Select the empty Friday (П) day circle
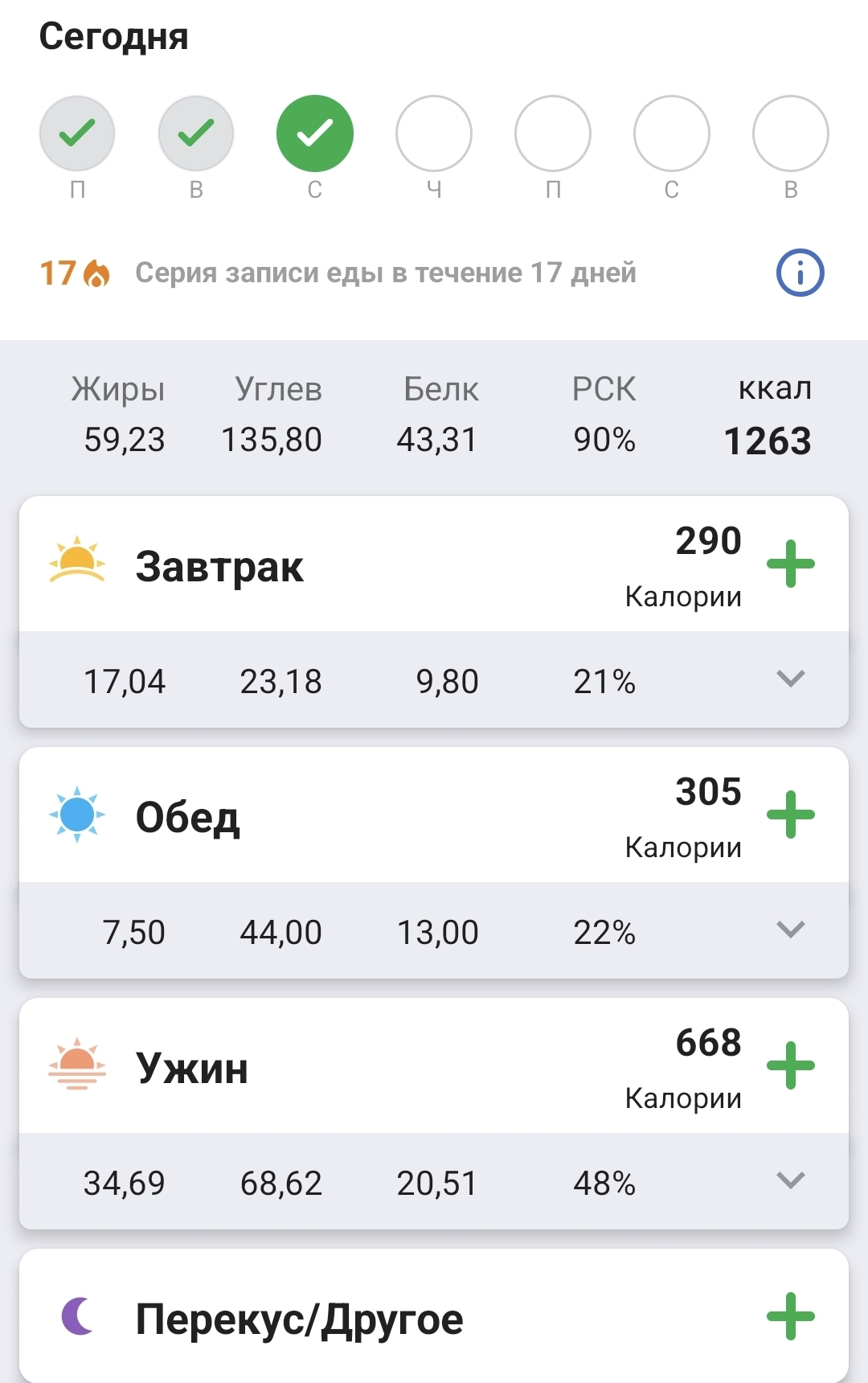 pos(553,133)
